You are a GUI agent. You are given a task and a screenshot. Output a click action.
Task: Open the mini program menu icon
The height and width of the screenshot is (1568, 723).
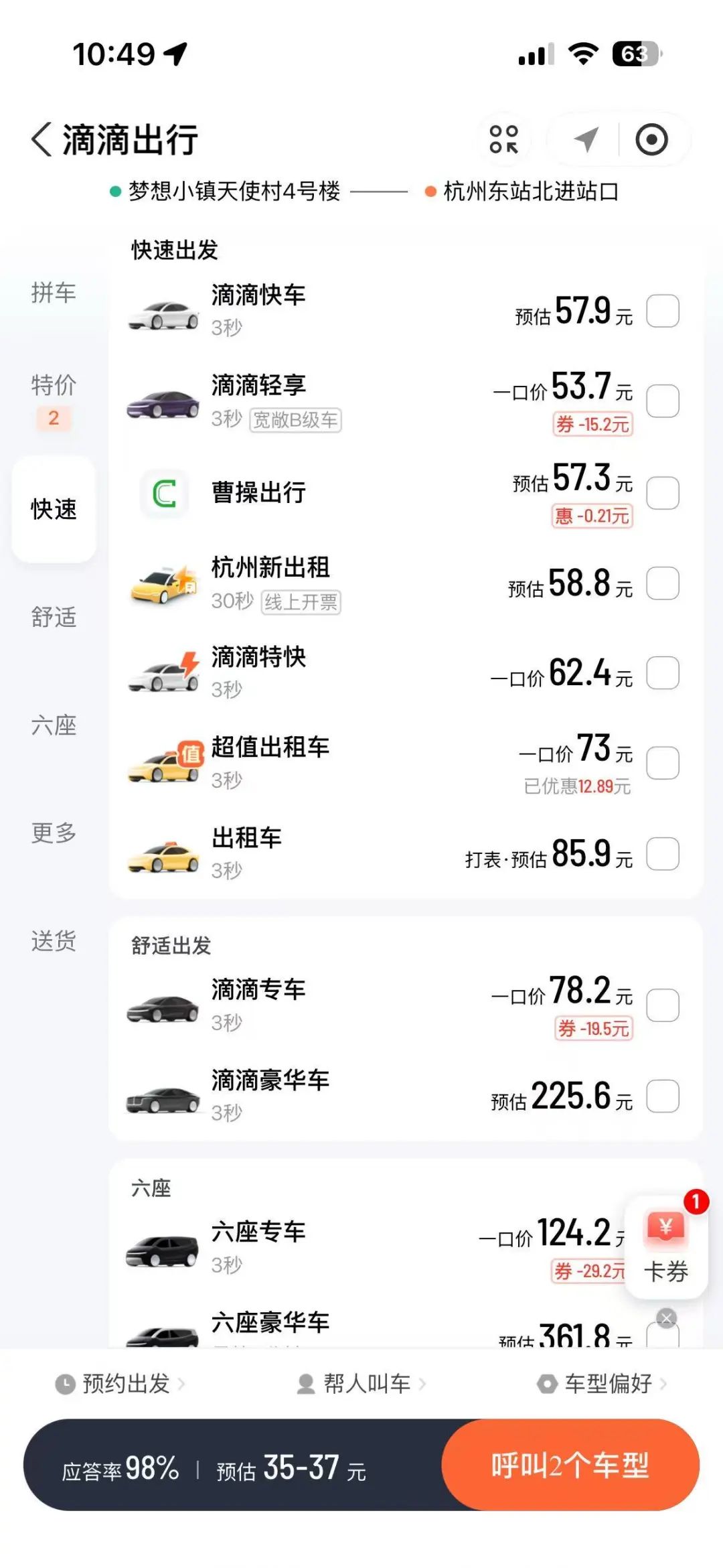(x=504, y=140)
